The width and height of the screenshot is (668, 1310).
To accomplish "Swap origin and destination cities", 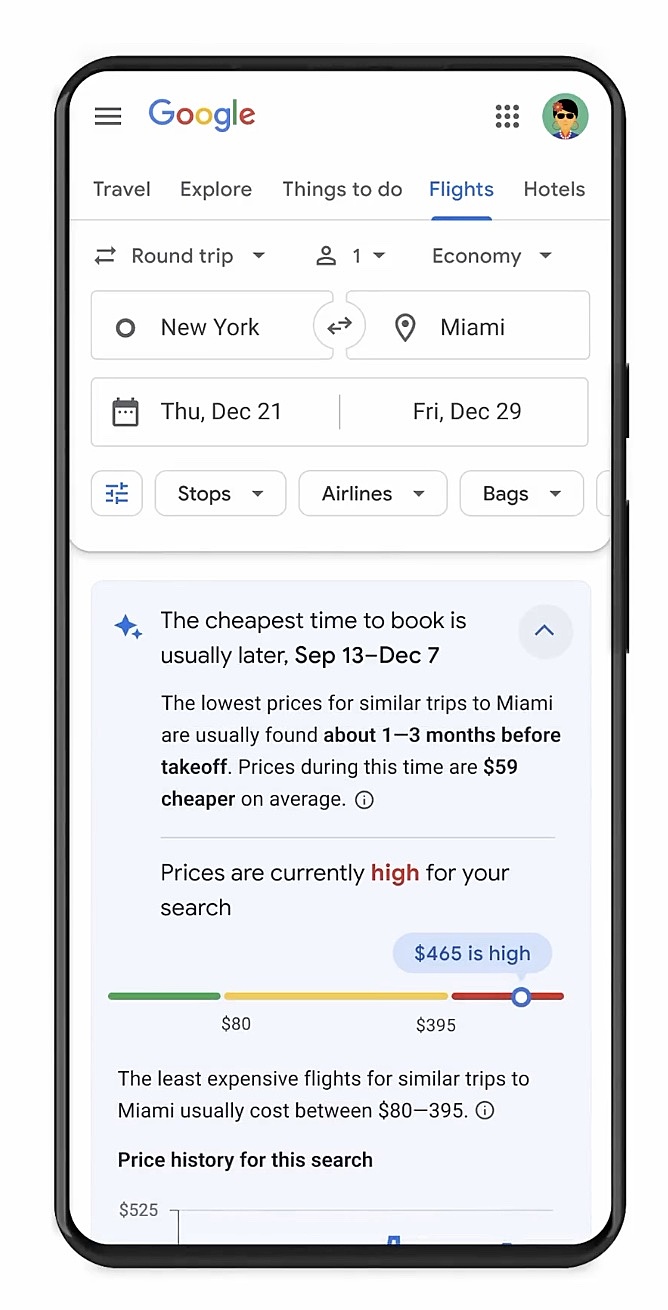I will coord(340,326).
